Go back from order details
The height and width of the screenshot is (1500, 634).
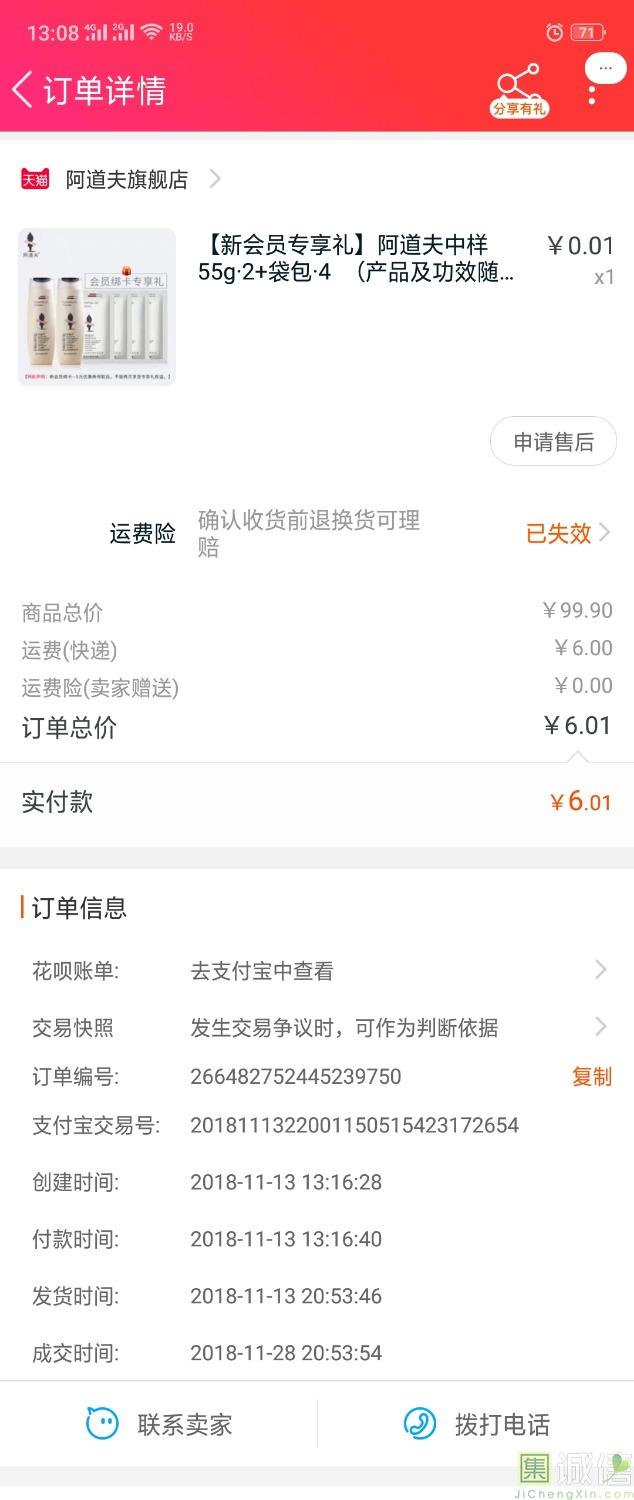click(22, 90)
